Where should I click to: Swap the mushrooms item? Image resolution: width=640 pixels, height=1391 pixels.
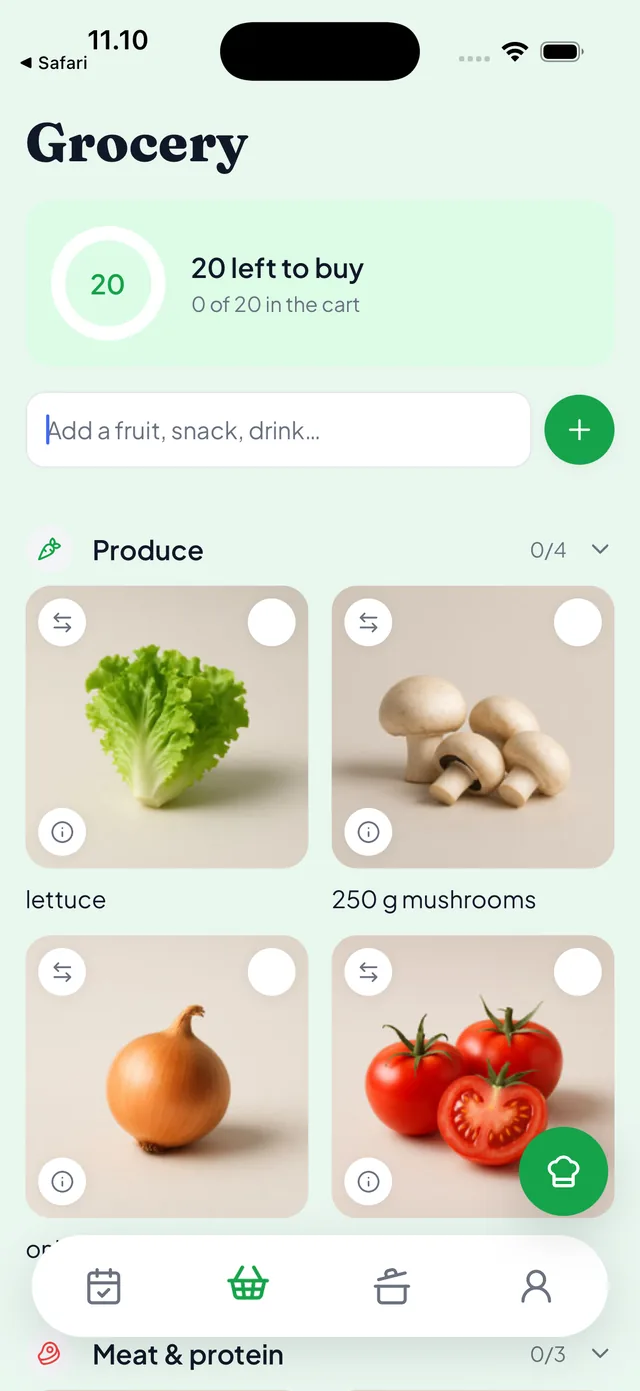(x=368, y=622)
